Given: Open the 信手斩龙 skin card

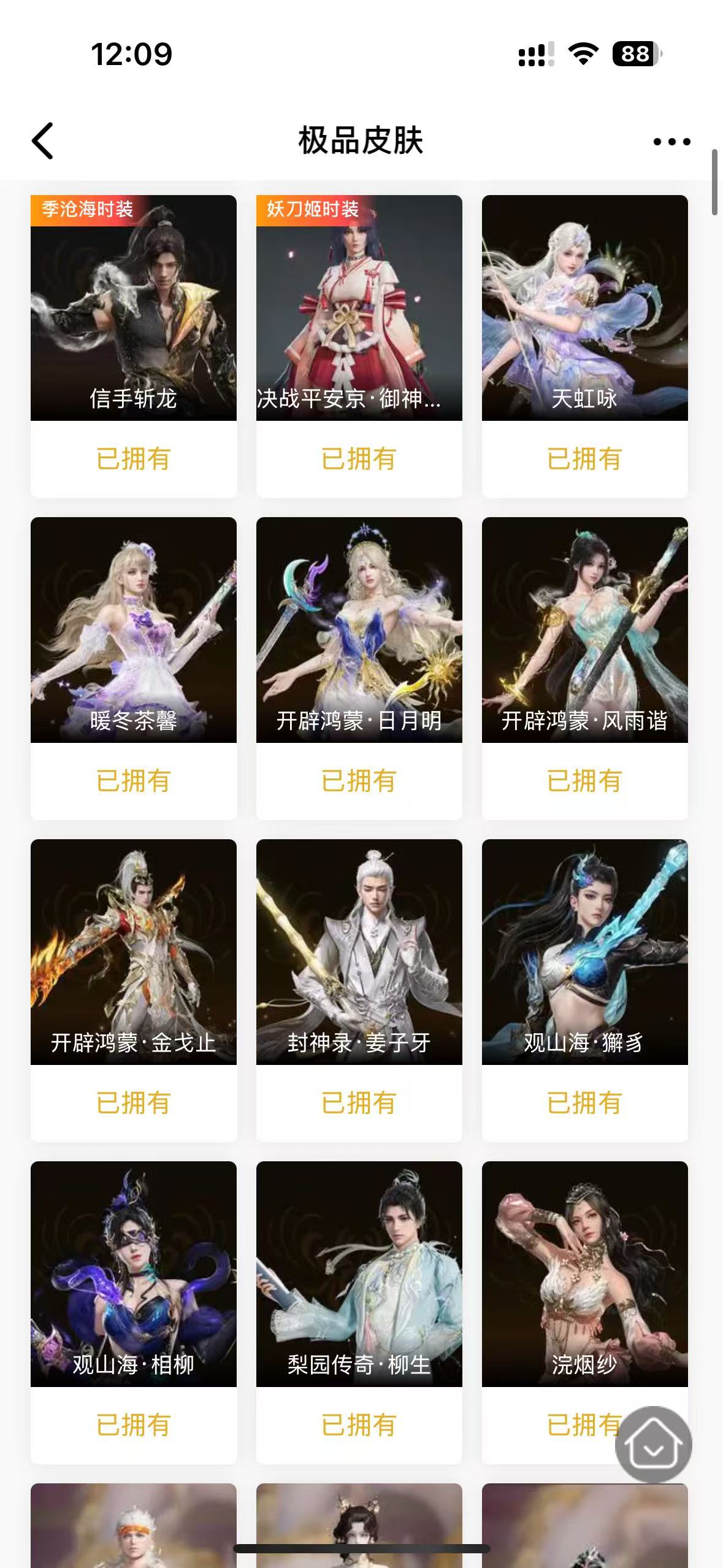Looking at the screenshot, I should pos(134,308).
